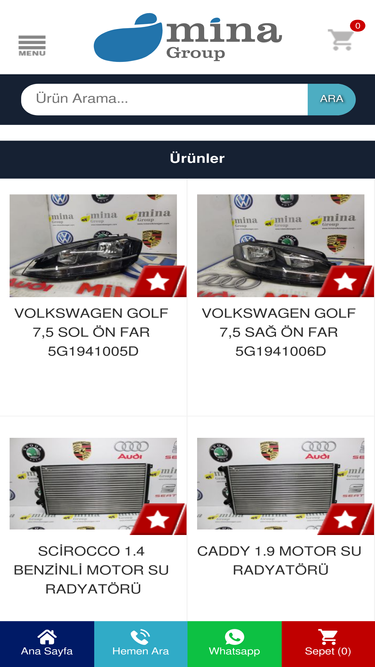Go to Ana Sayfa tab
Screen dimensions: 375x667
47,644
